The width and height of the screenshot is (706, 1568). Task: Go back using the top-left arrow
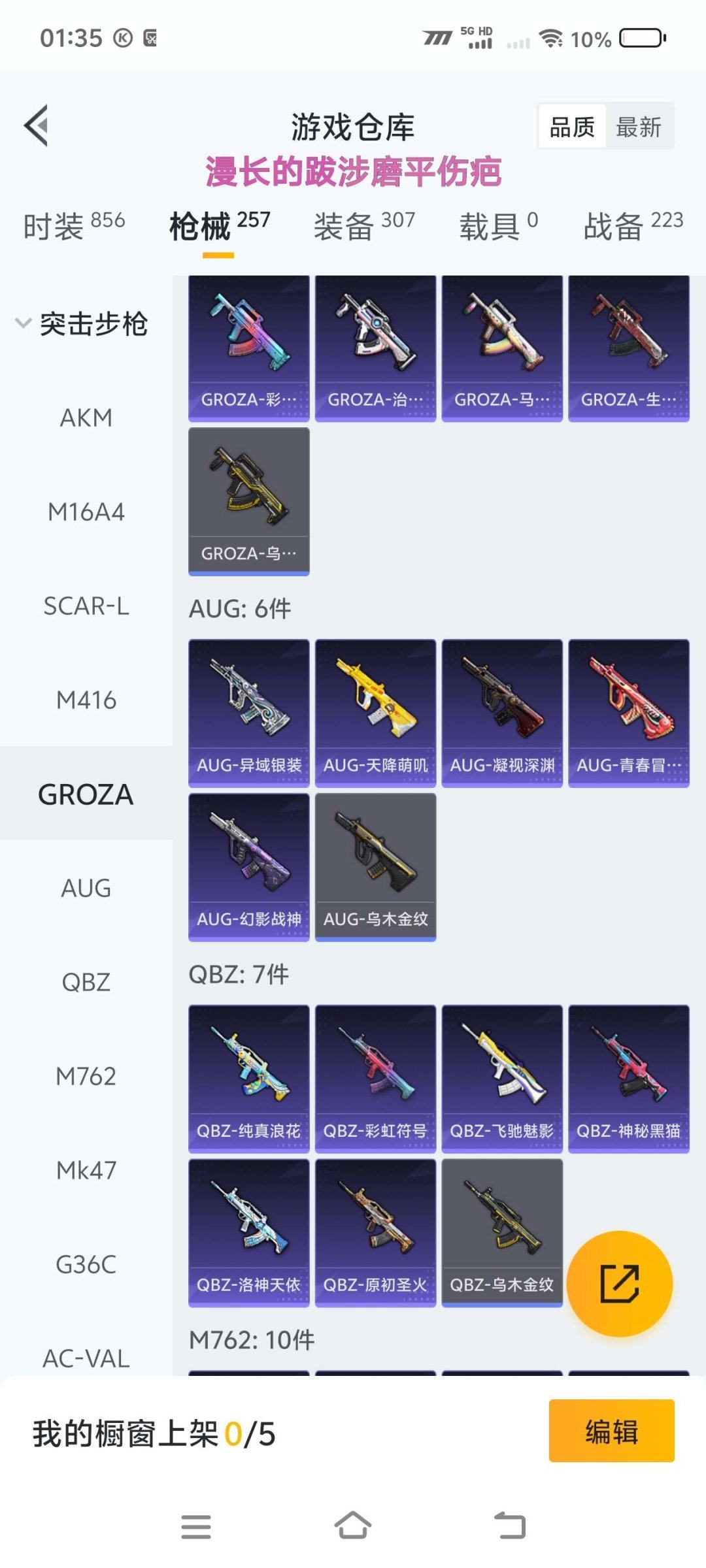tap(37, 125)
